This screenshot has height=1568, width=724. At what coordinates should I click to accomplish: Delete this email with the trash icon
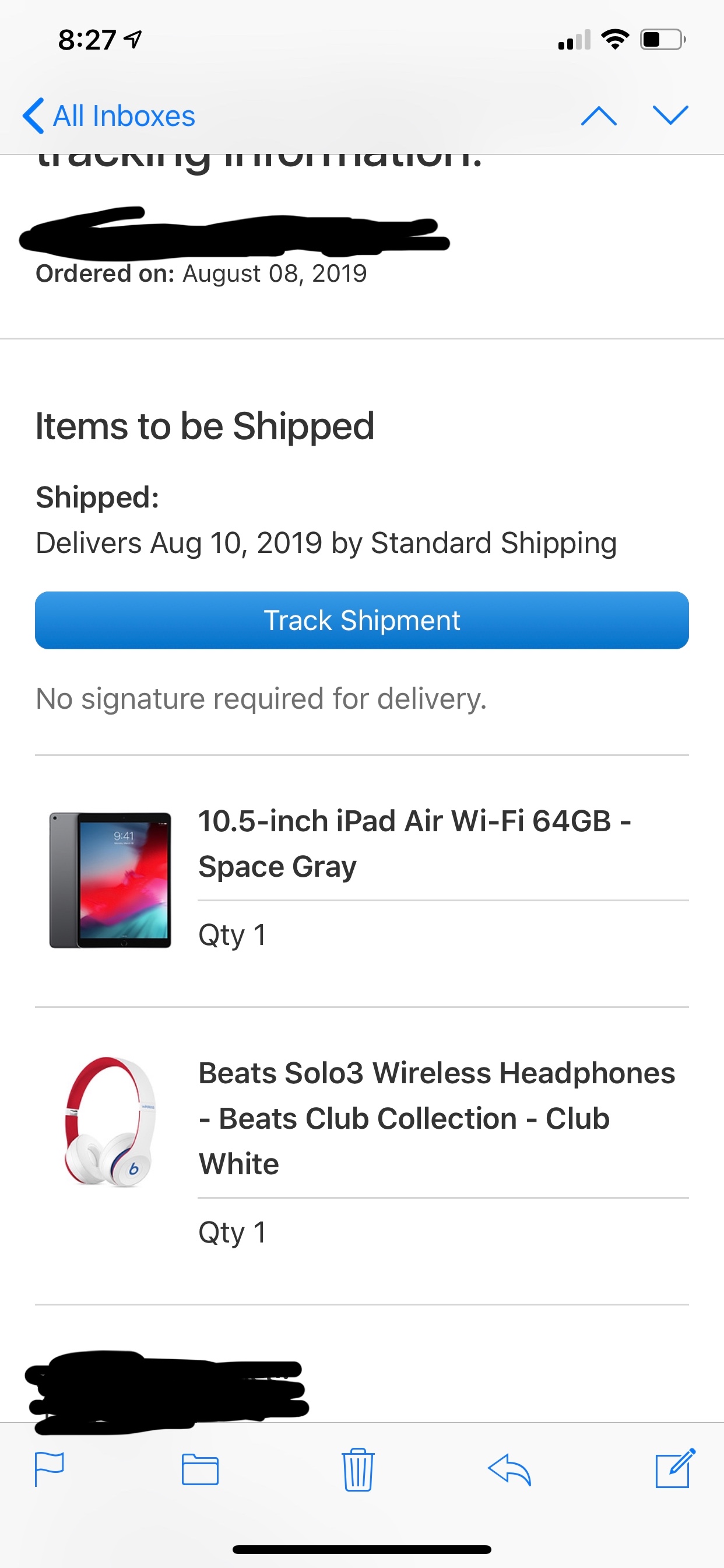pos(358,1469)
